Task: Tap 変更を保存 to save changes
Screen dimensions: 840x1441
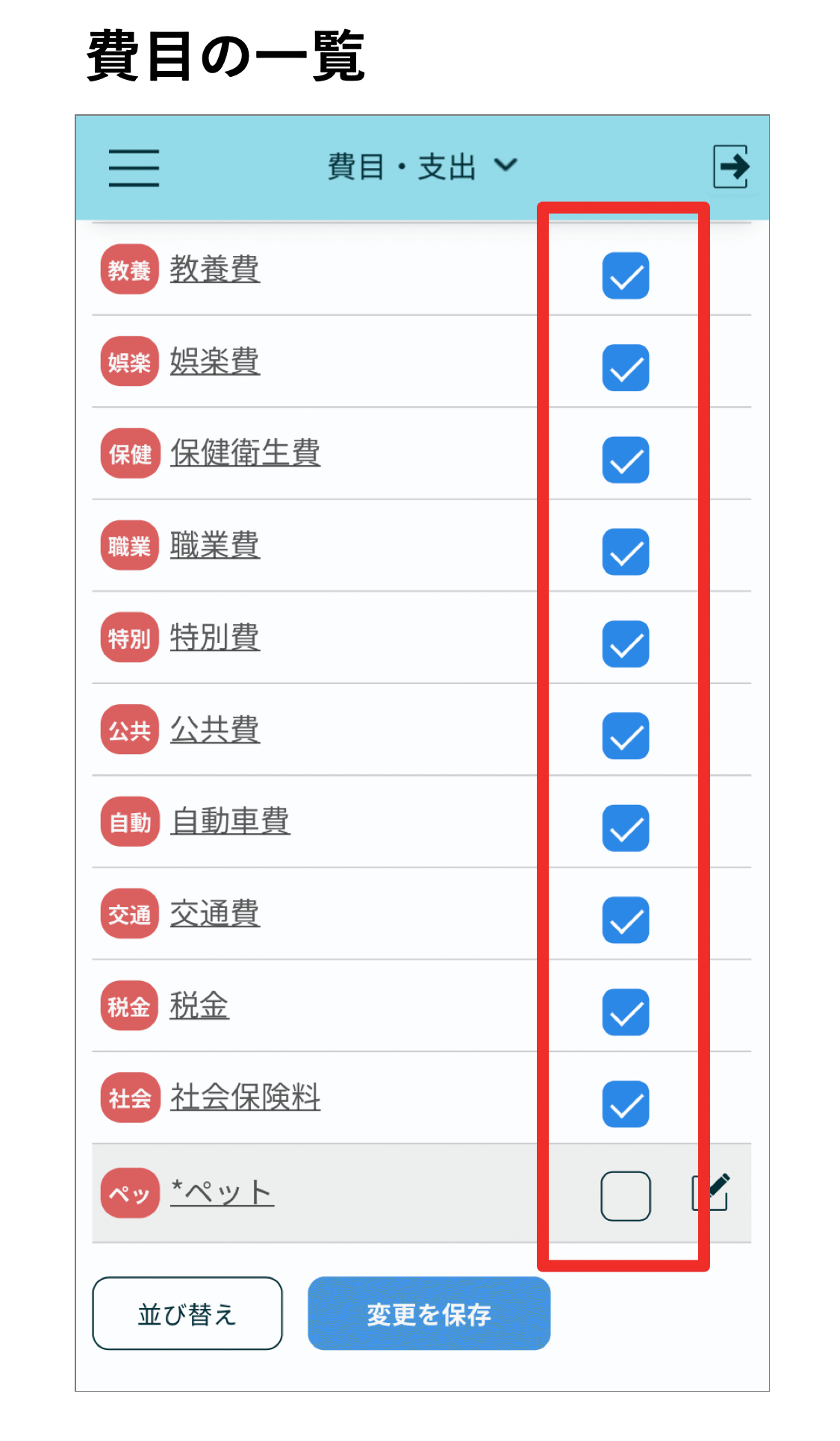Action: click(429, 1313)
